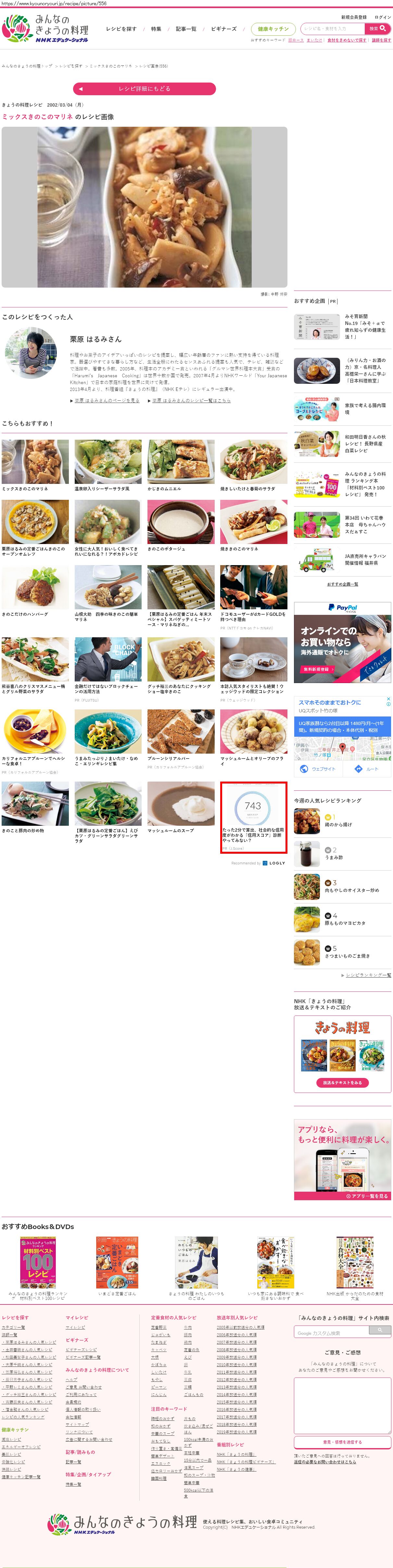Viewport: 393px width, 1568px height.
Task: Open the レシピランキング一覧 link
Action: [367, 975]
